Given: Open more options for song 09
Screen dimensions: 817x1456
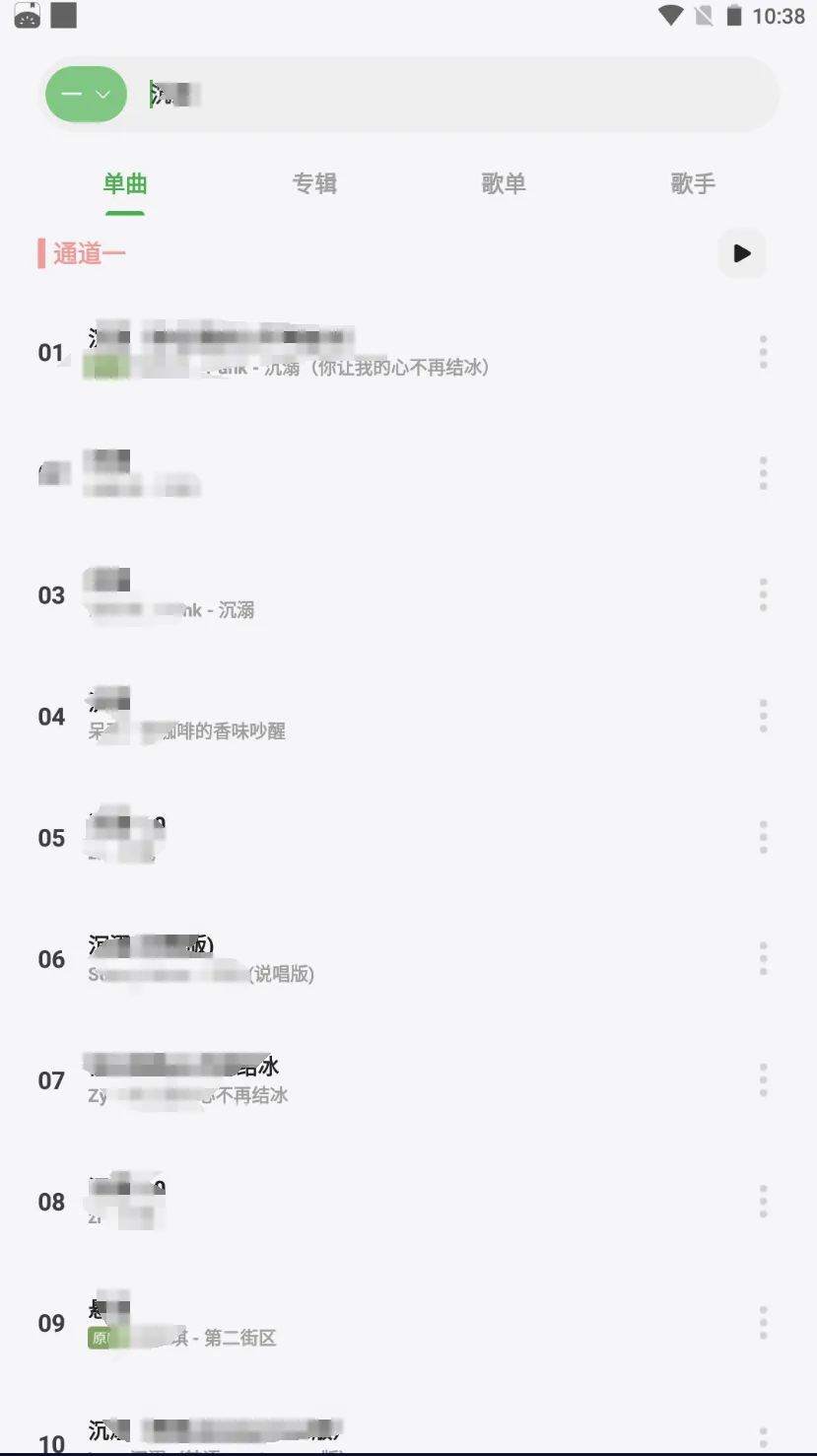Looking at the screenshot, I should tap(763, 1323).
